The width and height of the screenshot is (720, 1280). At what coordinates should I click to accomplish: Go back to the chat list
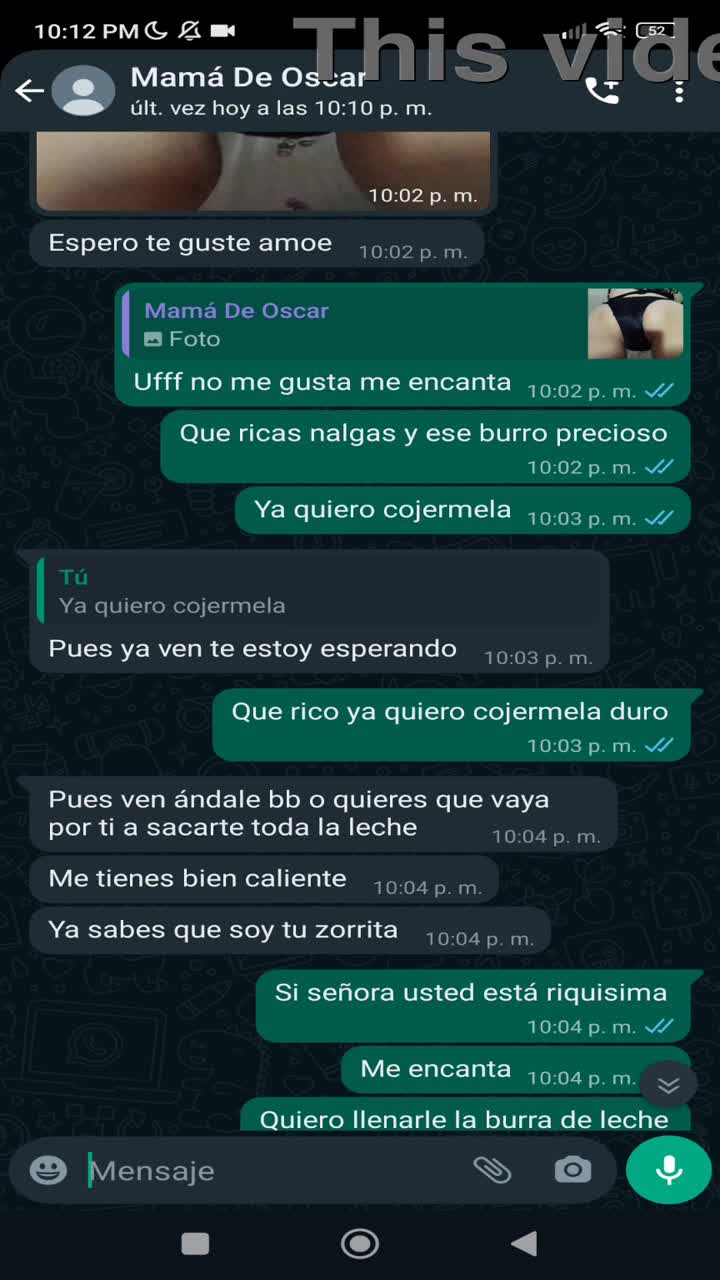(x=29, y=91)
